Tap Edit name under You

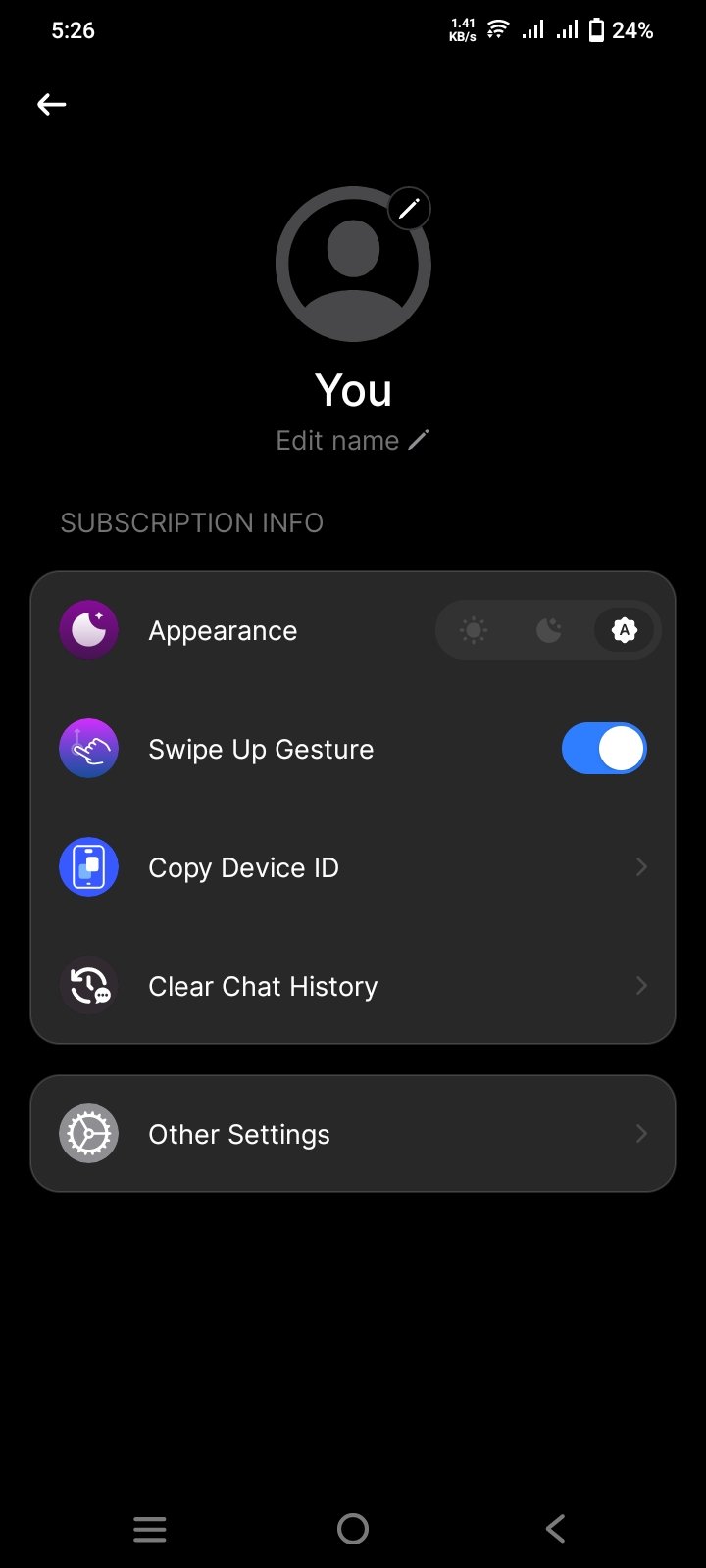coord(353,441)
